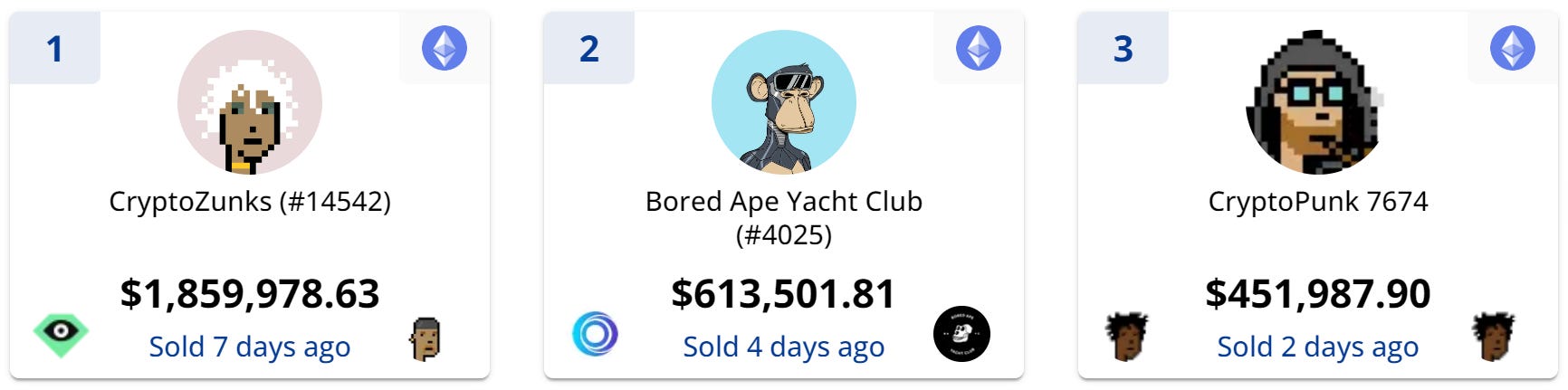Open the Bored Ape Yacht Club #4025 card
Viewport: 1568px width, 390px height.
point(783,217)
